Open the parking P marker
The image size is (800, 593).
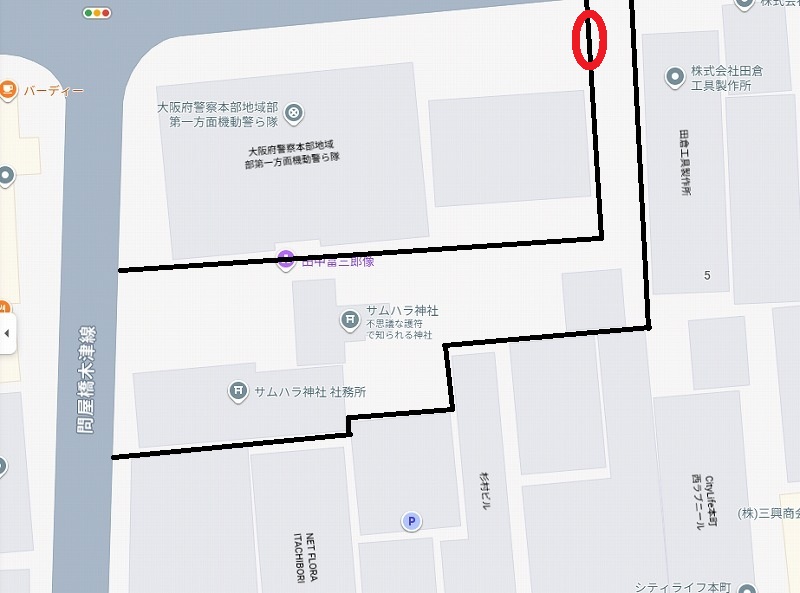click(409, 521)
